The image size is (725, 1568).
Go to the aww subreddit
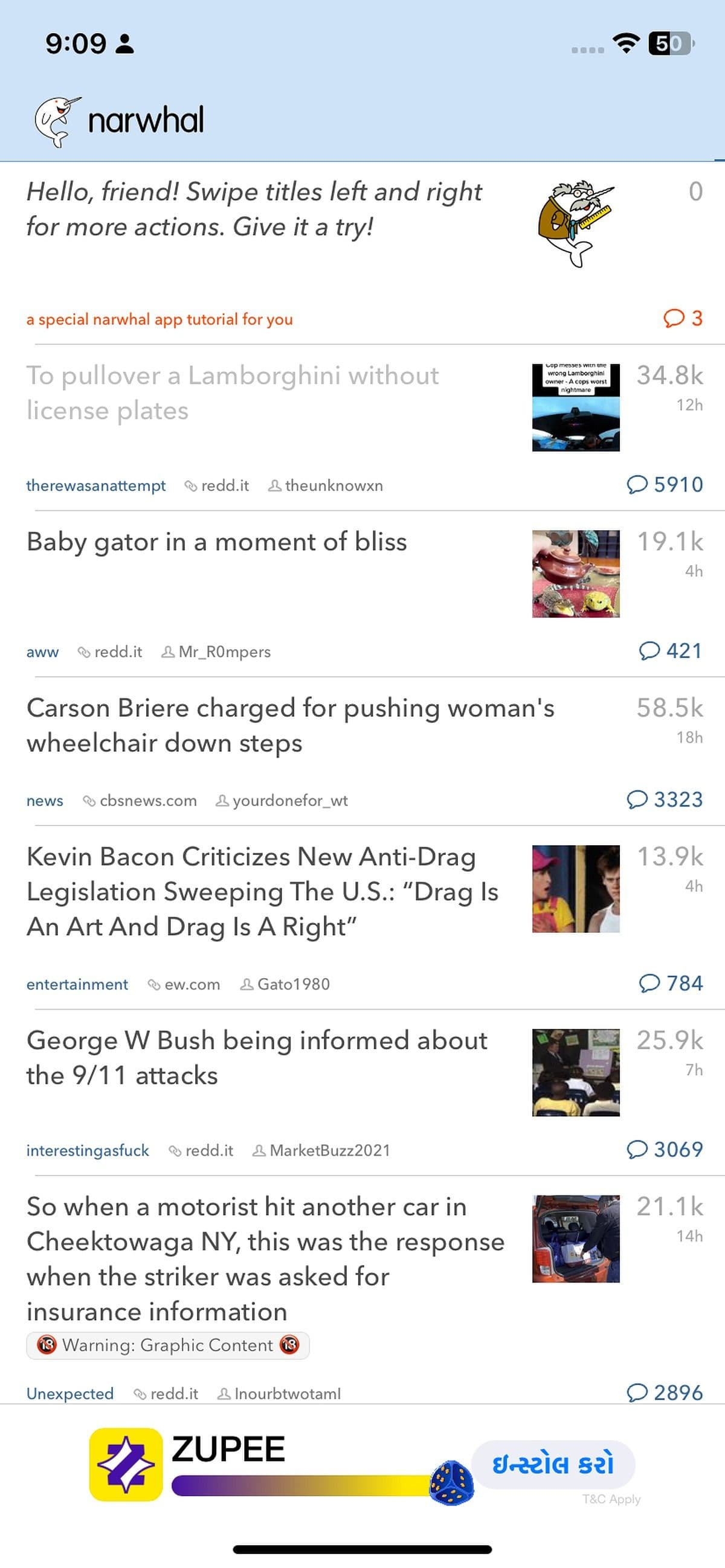click(x=42, y=652)
